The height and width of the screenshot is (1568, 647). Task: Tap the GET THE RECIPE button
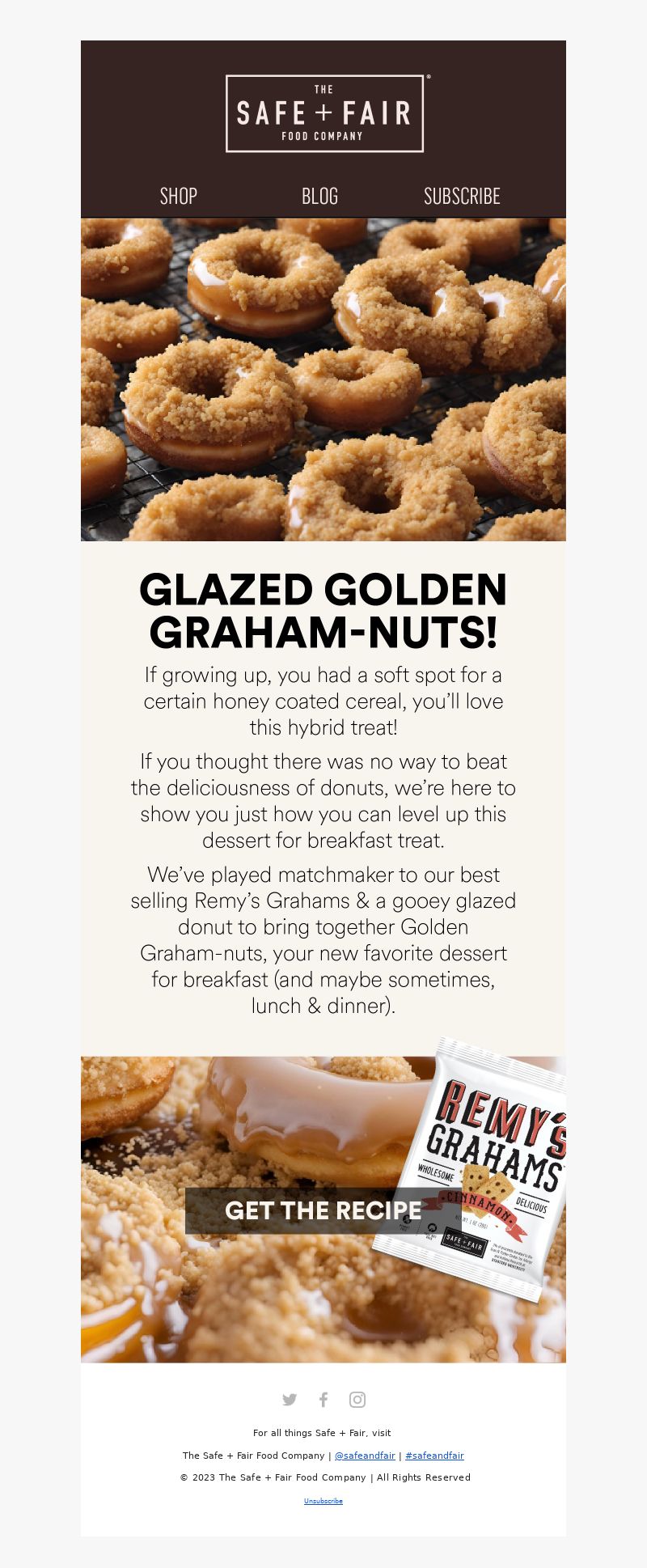323,1210
